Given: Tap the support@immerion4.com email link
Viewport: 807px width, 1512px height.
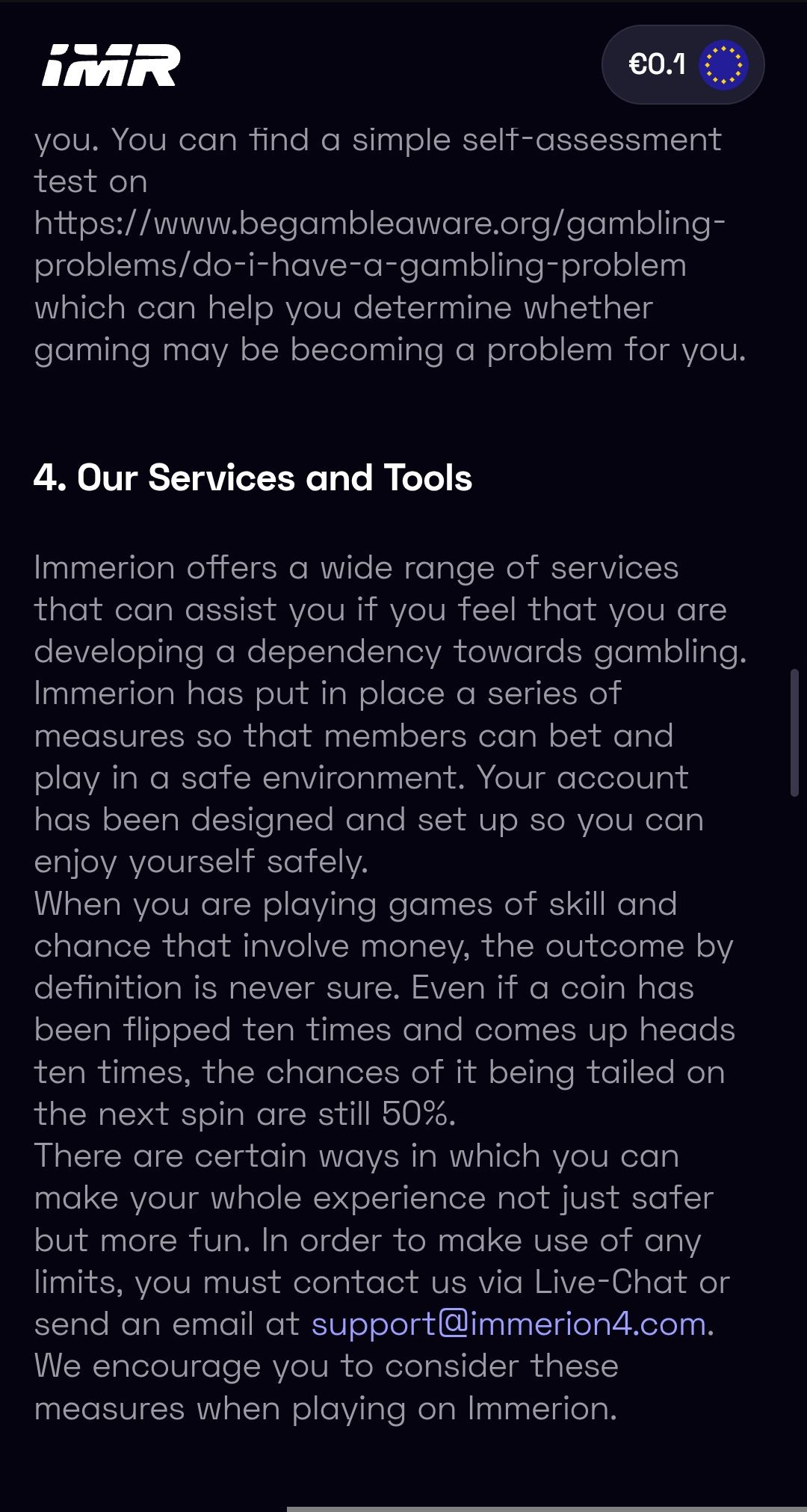Looking at the screenshot, I should tap(509, 1324).
